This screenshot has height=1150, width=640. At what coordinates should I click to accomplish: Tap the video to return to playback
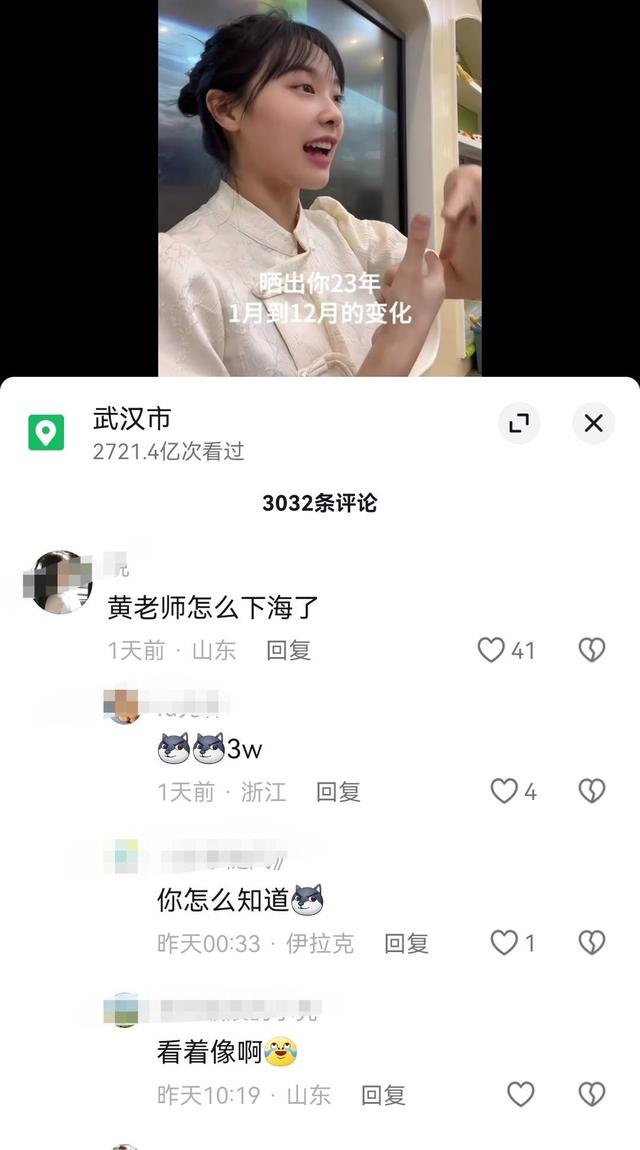[320, 188]
